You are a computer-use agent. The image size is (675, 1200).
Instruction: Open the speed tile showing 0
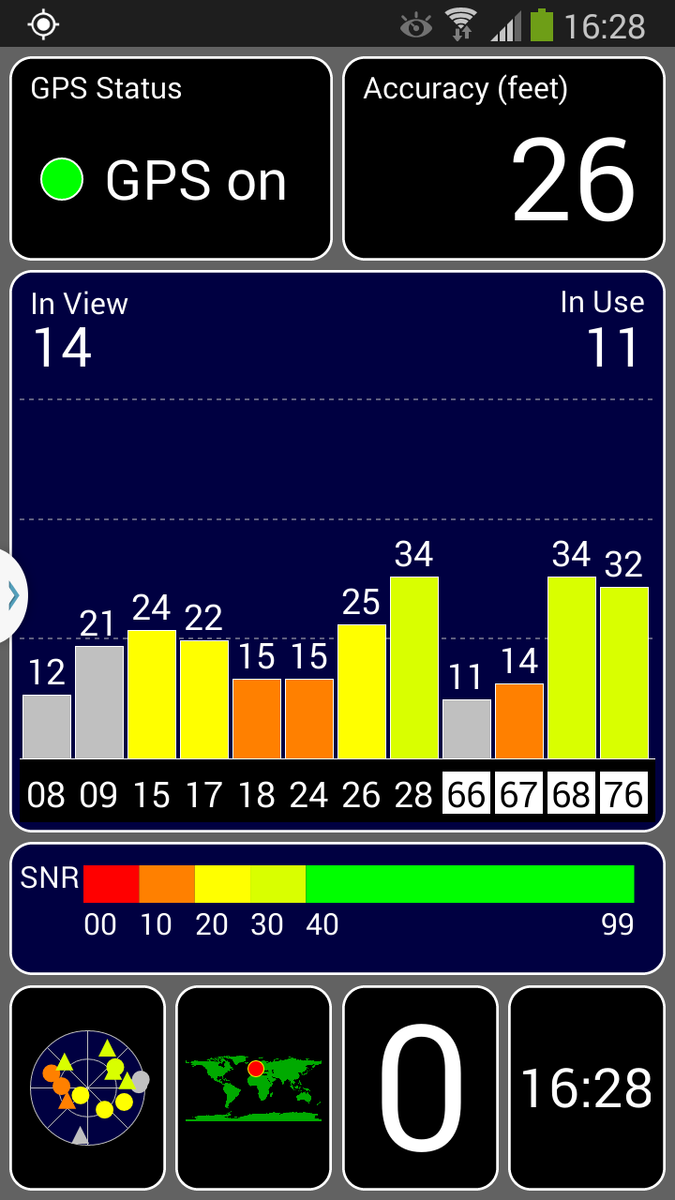[x=420, y=1087]
